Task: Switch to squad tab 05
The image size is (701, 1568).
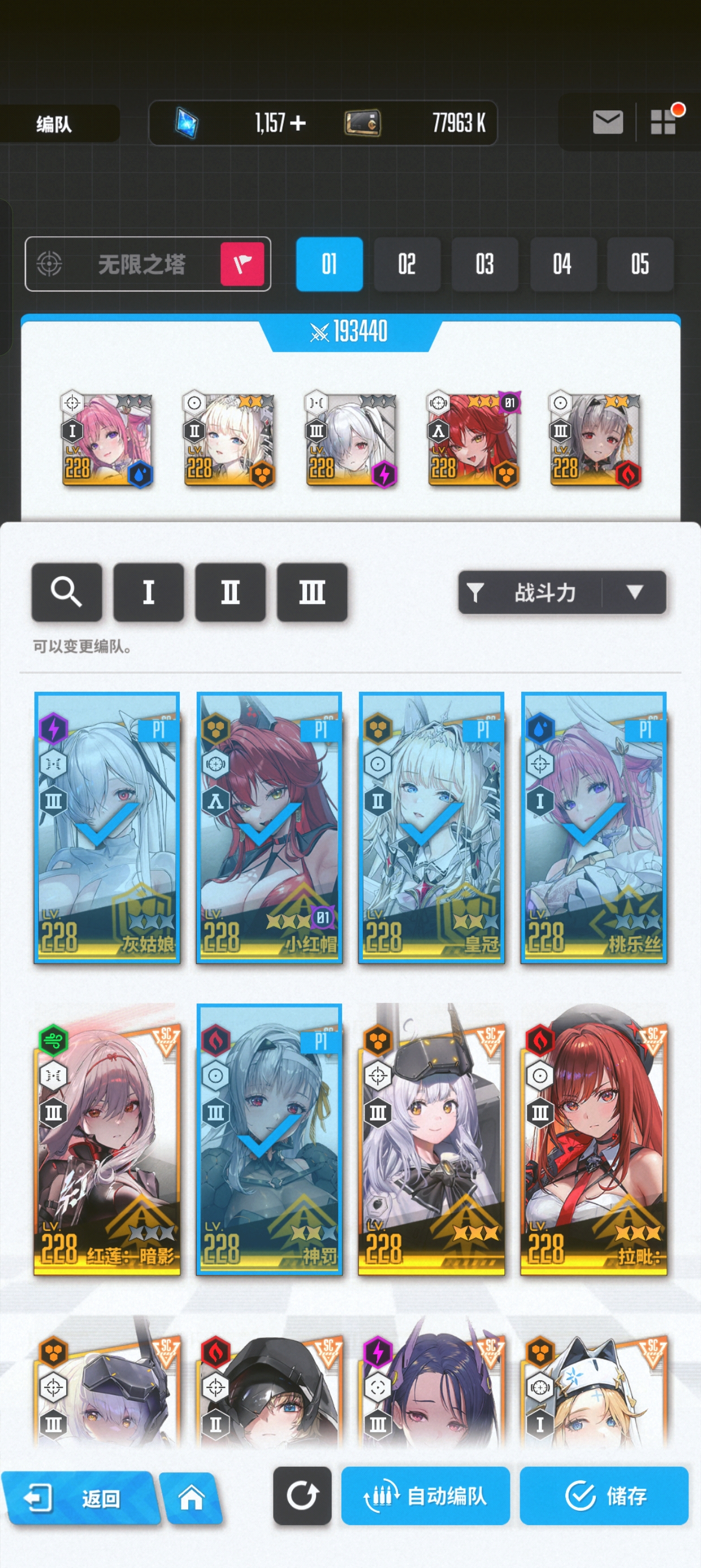Action: (x=639, y=264)
